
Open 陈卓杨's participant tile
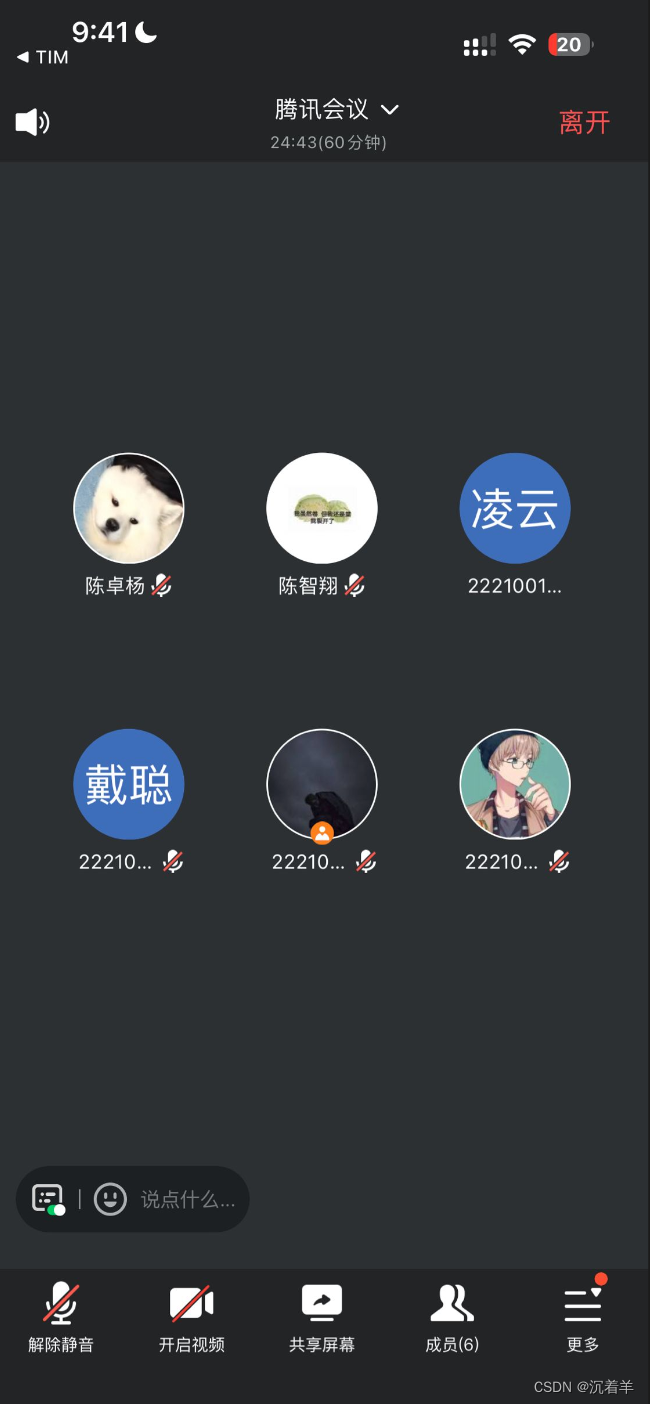tap(129, 509)
